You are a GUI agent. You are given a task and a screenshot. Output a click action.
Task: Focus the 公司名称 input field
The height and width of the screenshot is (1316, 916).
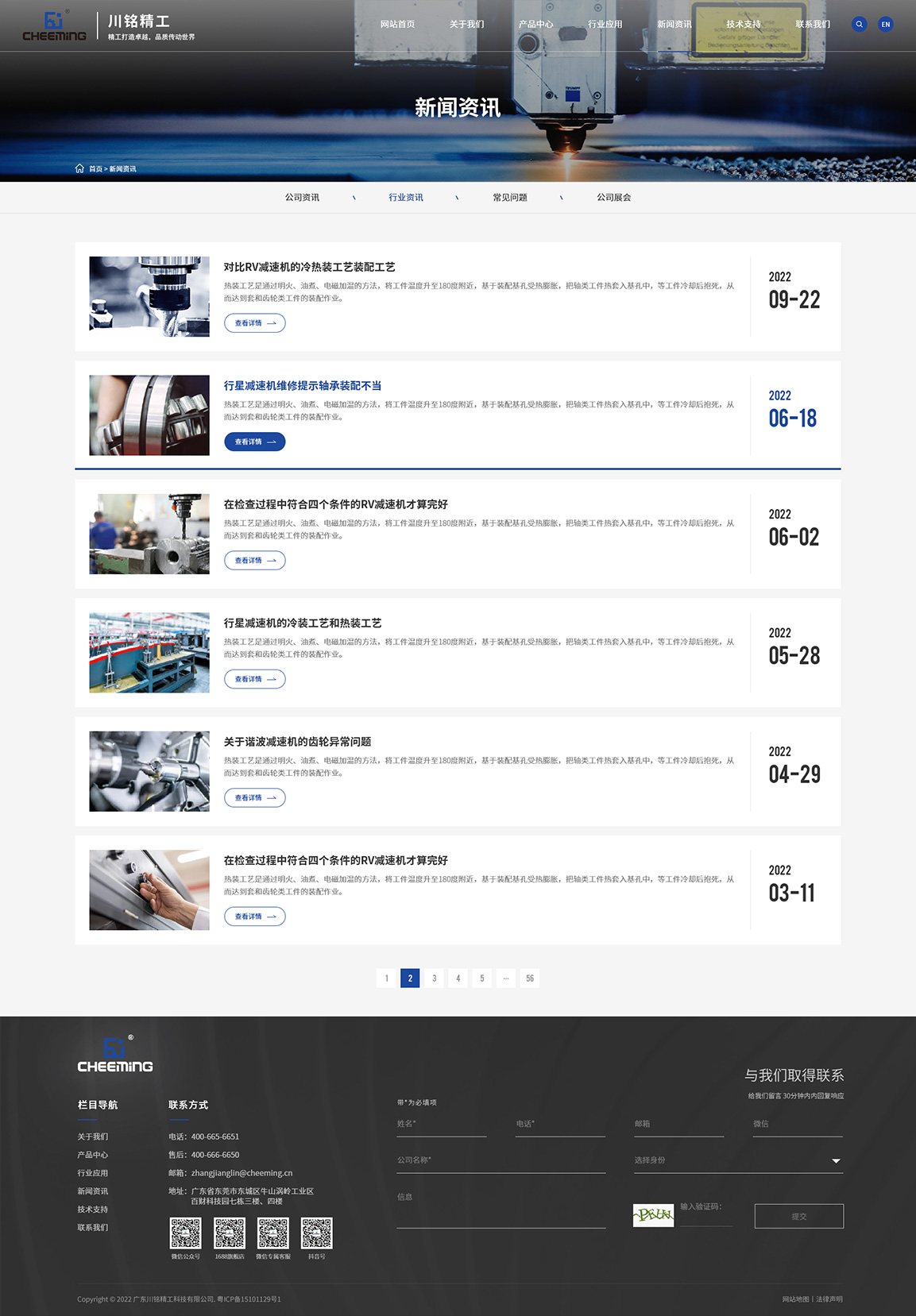pyautogui.click(x=501, y=1160)
